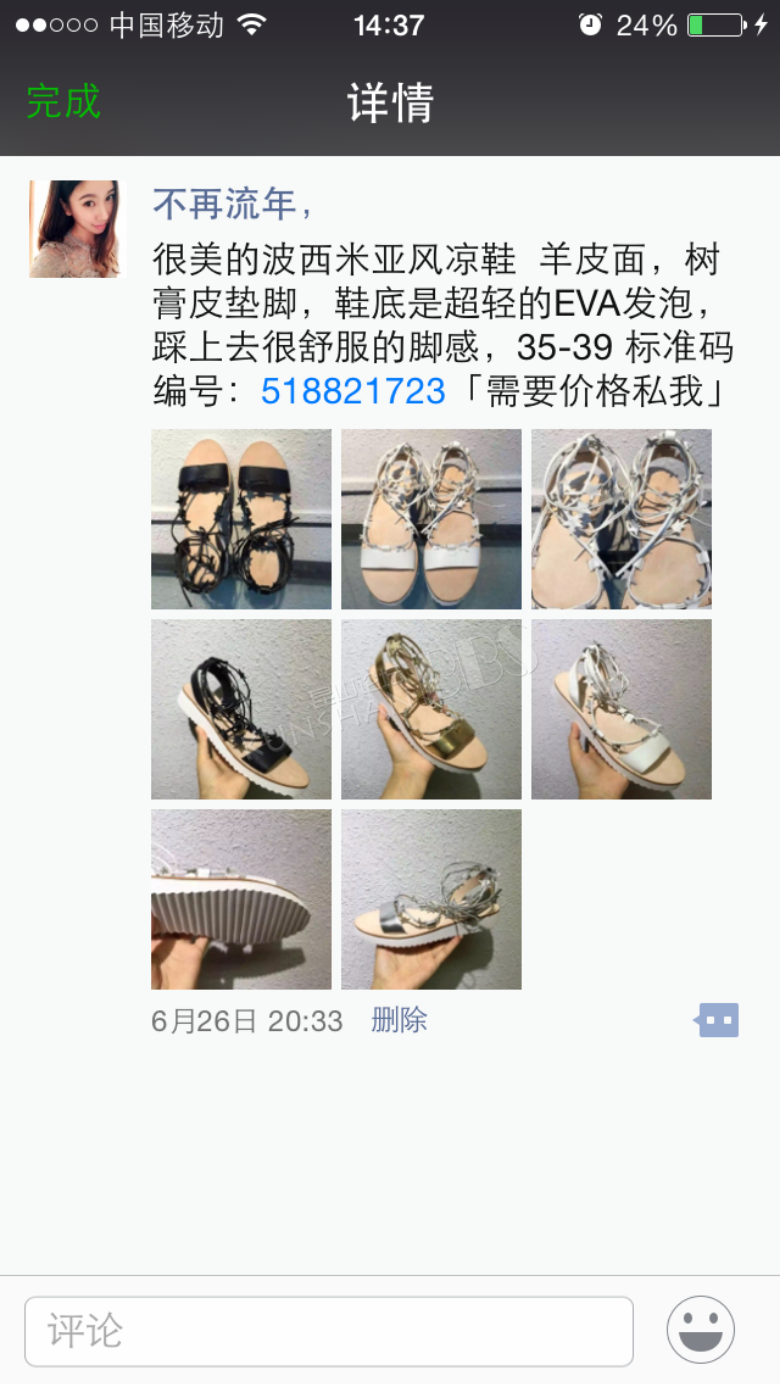The image size is (780, 1384).
Task: Open the emoji picker smiley
Action: pos(701,1330)
